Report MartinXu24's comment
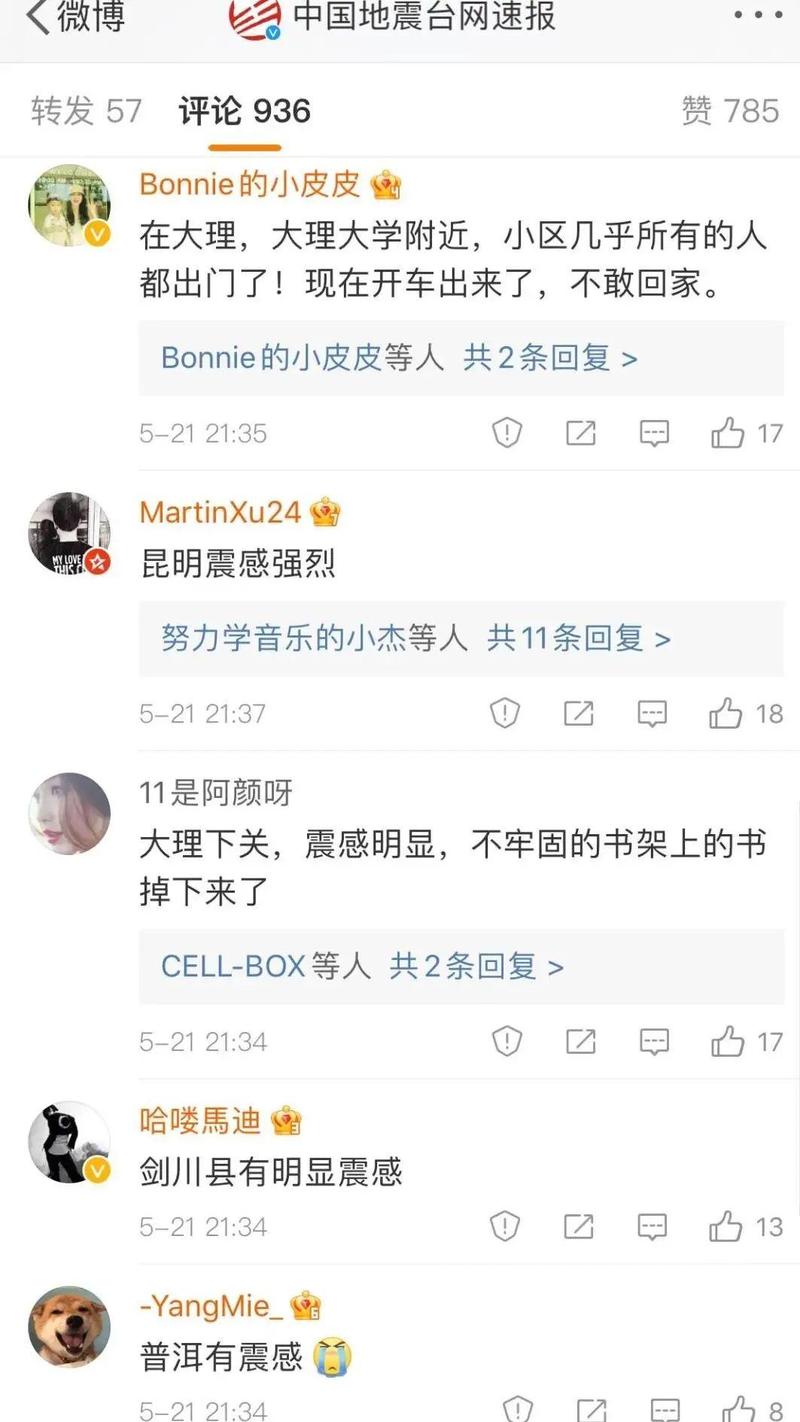 click(x=506, y=713)
